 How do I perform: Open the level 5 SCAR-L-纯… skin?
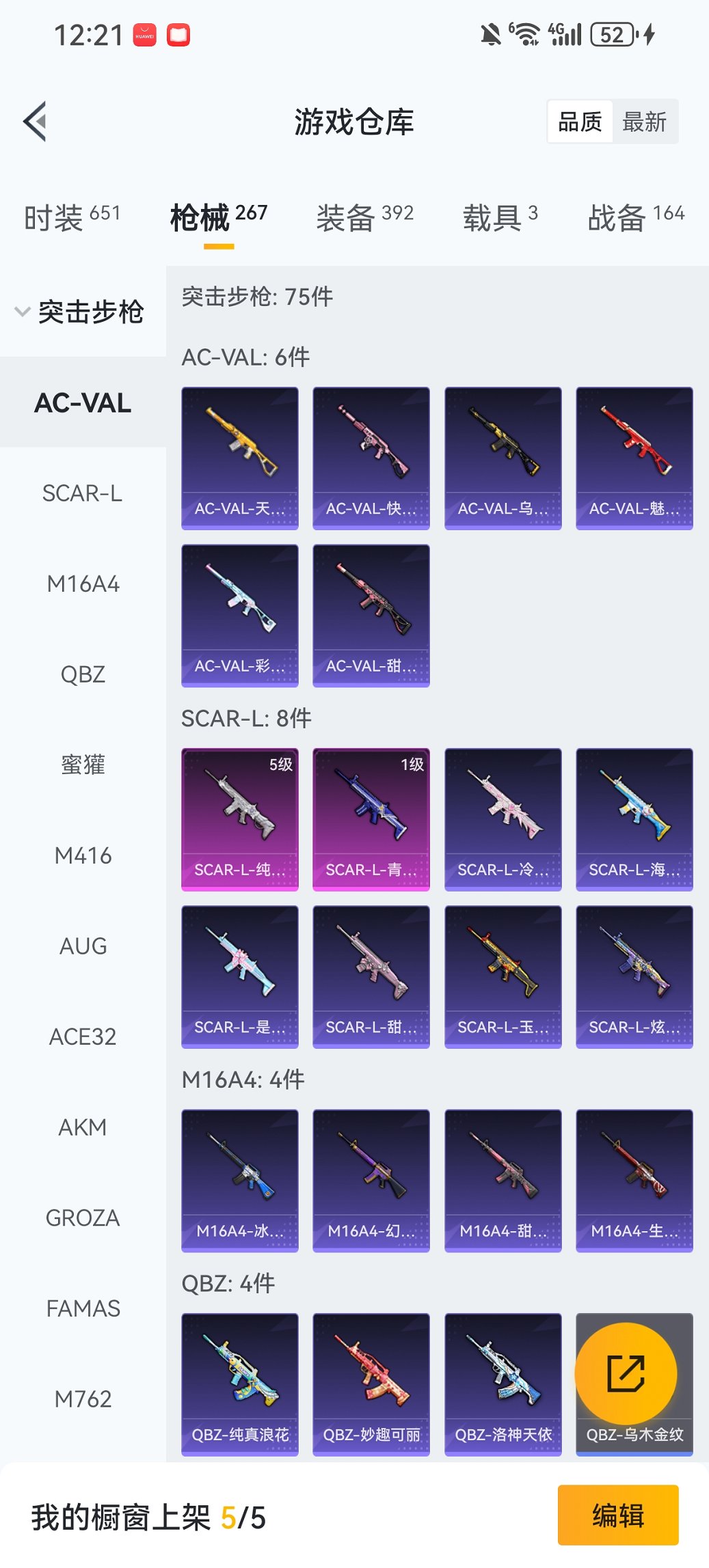click(x=240, y=819)
